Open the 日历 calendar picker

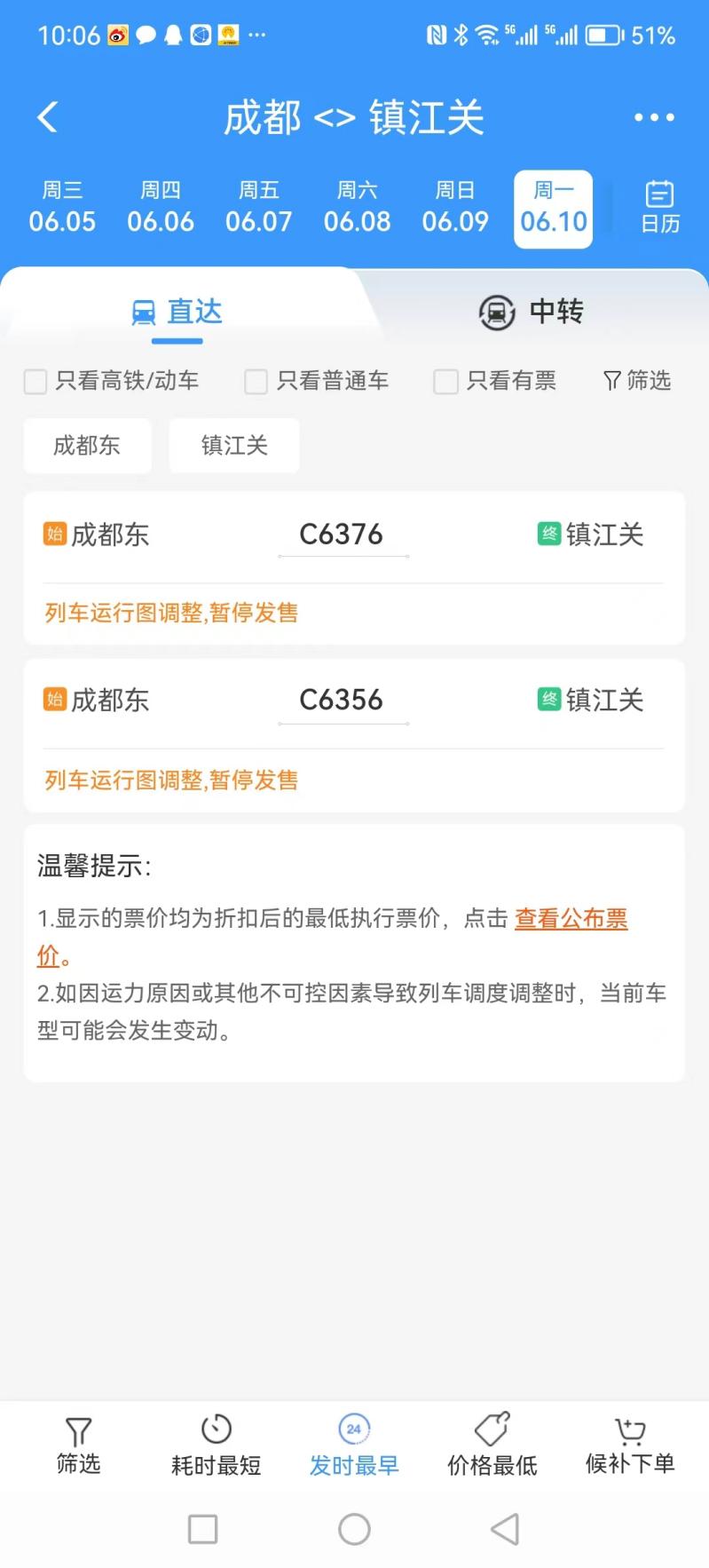[x=660, y=208]
